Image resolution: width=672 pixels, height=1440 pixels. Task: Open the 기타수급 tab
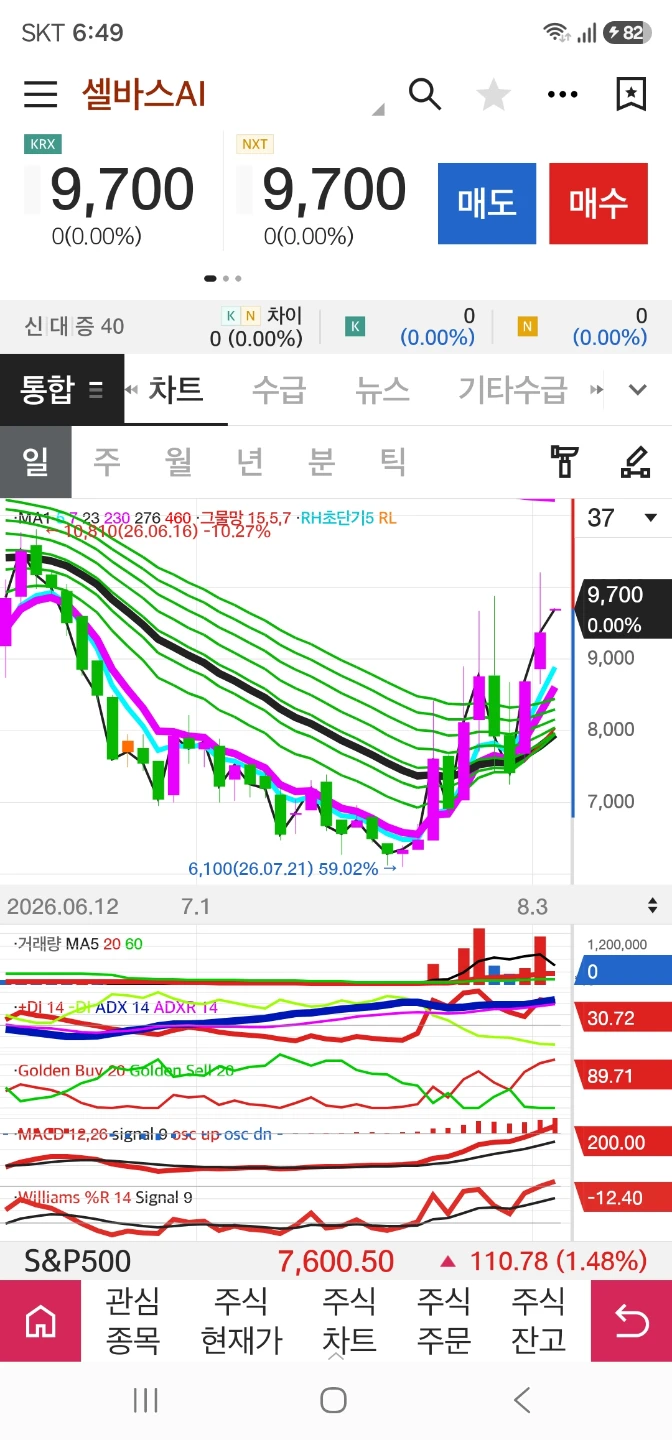pyautogui.click(x=513, y=389)
